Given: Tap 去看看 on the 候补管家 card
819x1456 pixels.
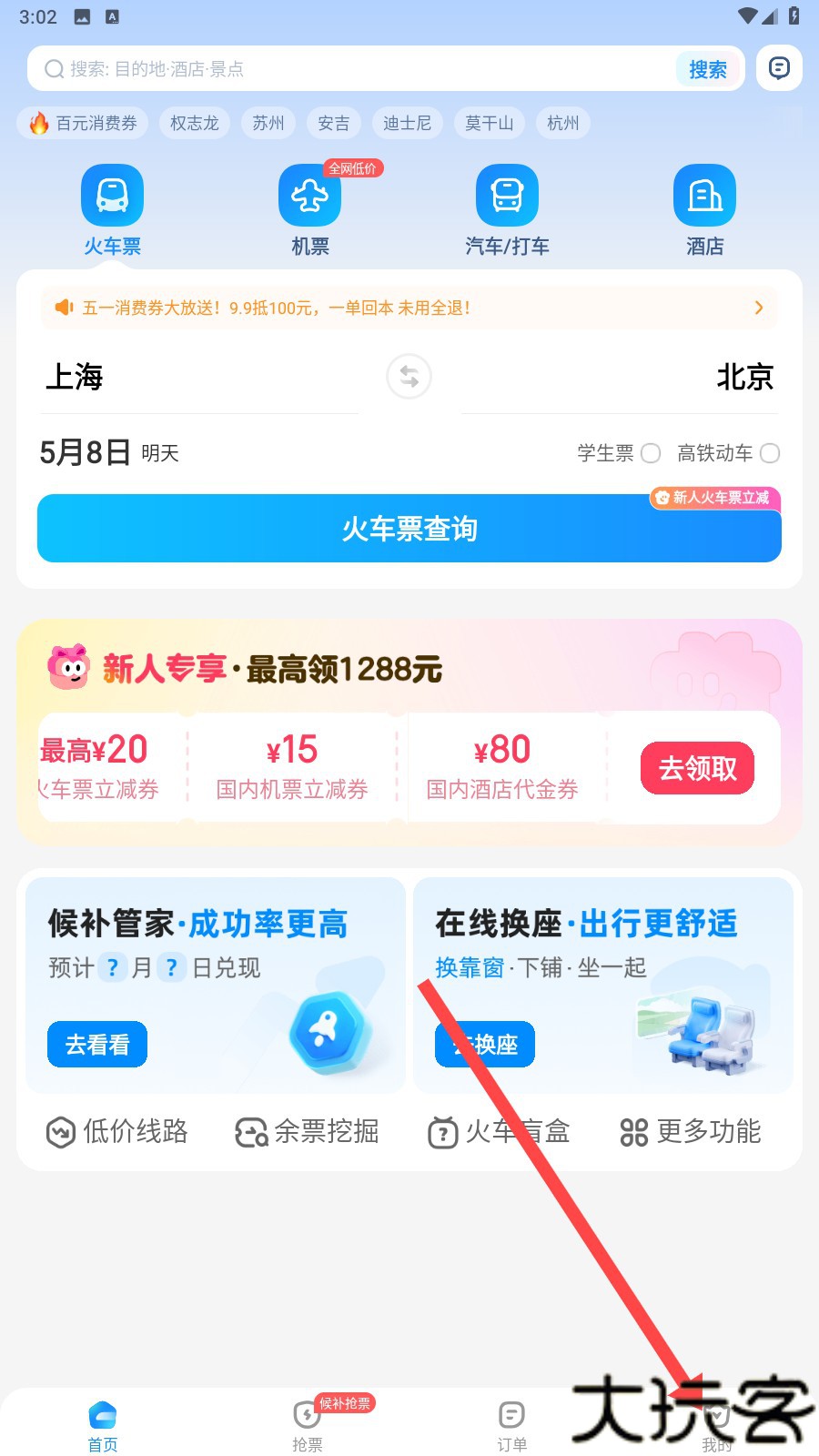Looking at the screenshot, I should click(97, 1044).
